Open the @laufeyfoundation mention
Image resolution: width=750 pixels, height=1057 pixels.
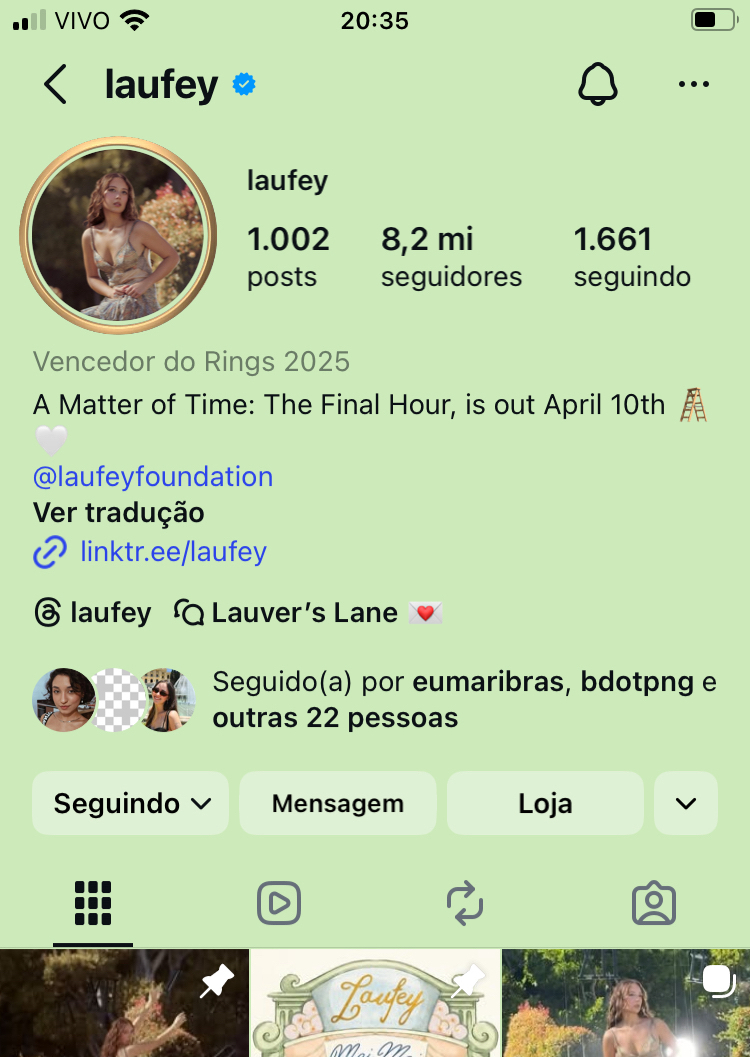(x=153, y=476)
